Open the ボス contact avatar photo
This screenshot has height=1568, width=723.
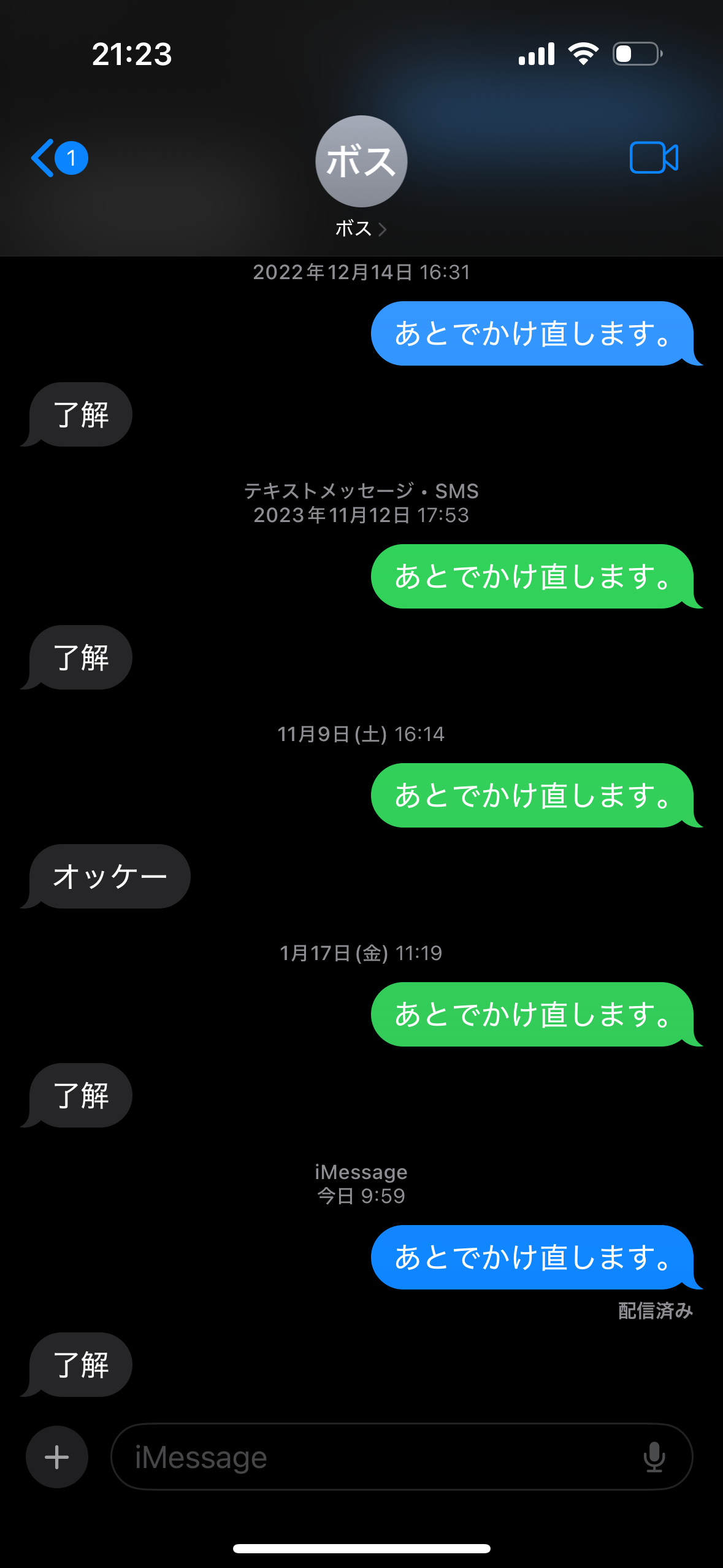point(360,161)
